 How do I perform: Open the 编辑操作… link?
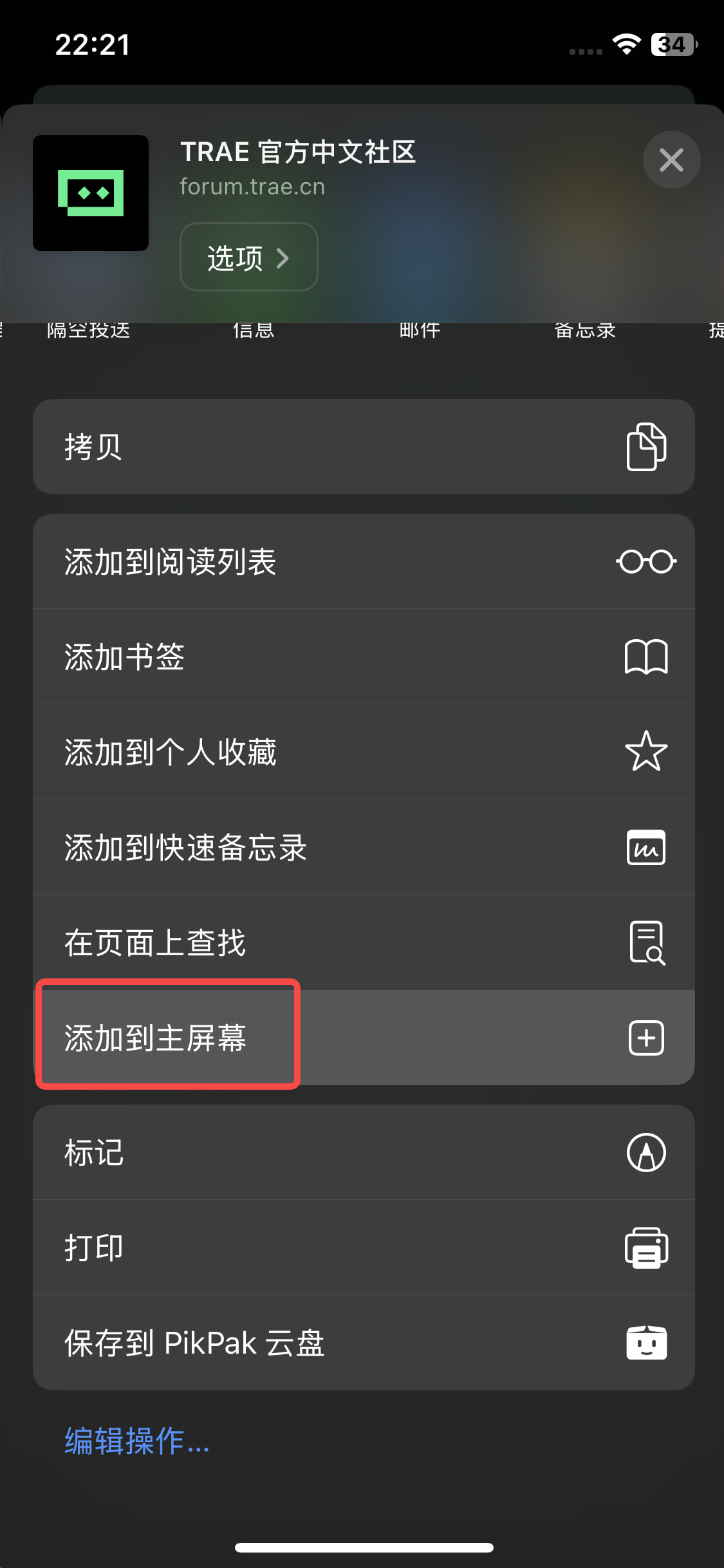click(x=137, y=1441)
